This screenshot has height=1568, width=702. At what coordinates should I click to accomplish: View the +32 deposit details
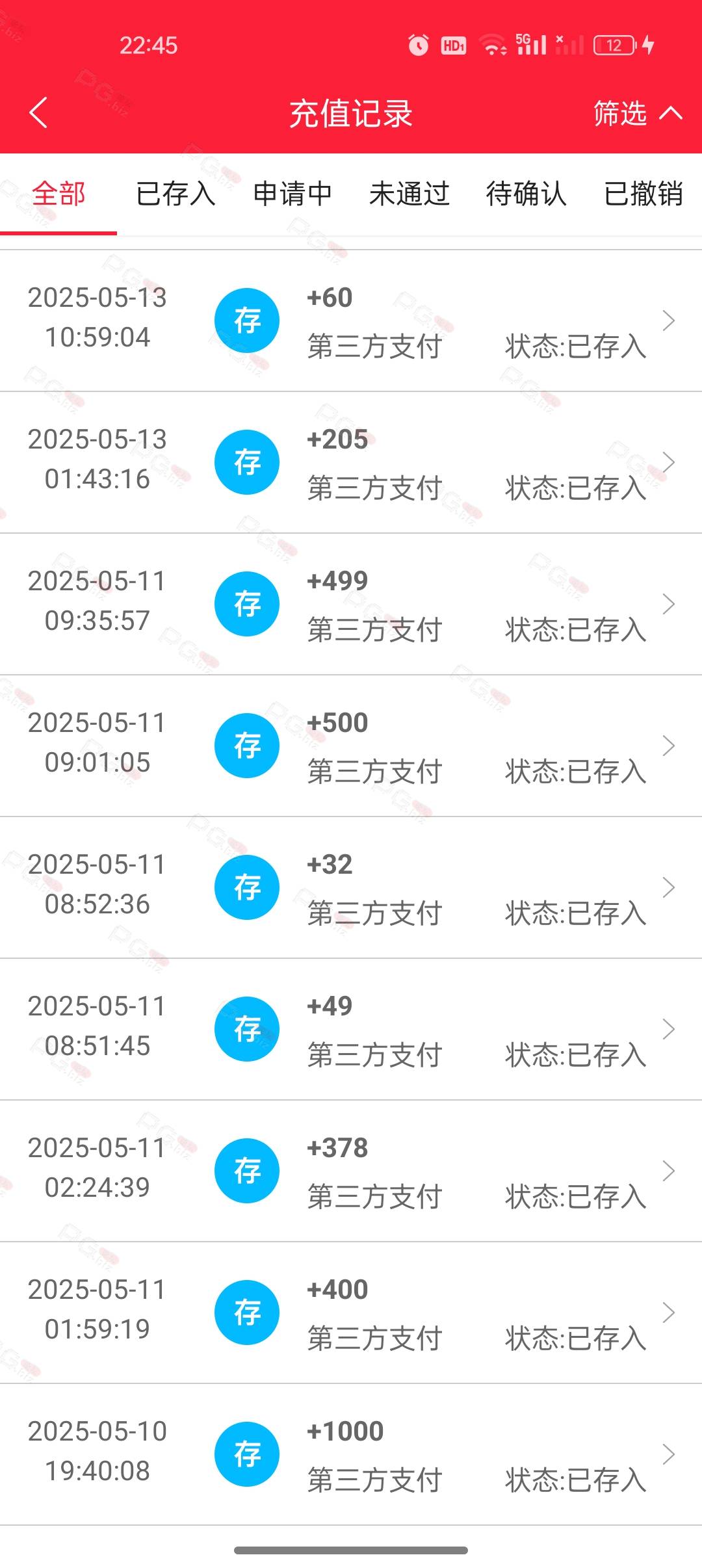(351, 887)
